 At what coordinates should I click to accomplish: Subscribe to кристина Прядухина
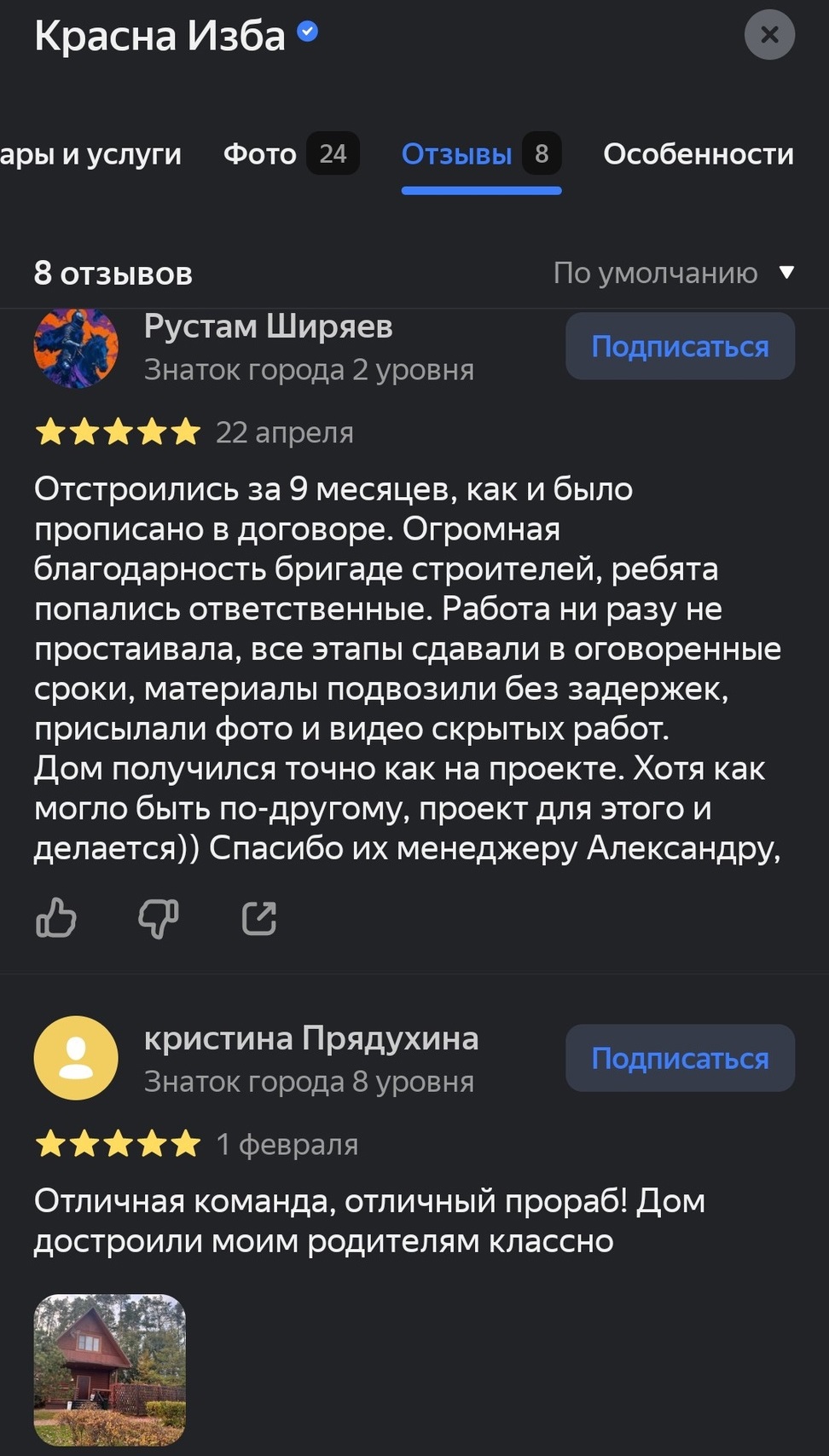click(680, 1058)
